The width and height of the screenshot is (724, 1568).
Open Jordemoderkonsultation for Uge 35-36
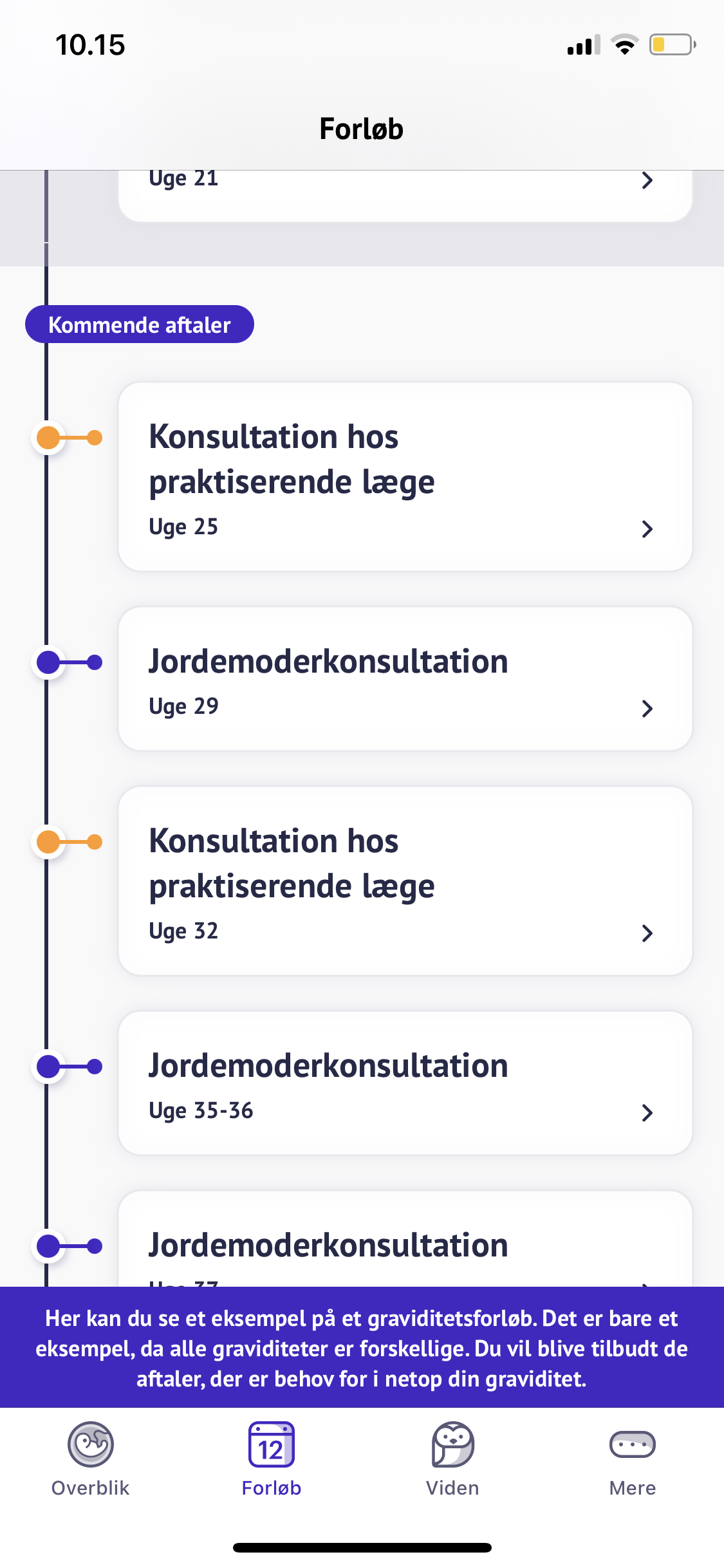click(404, 1083)
